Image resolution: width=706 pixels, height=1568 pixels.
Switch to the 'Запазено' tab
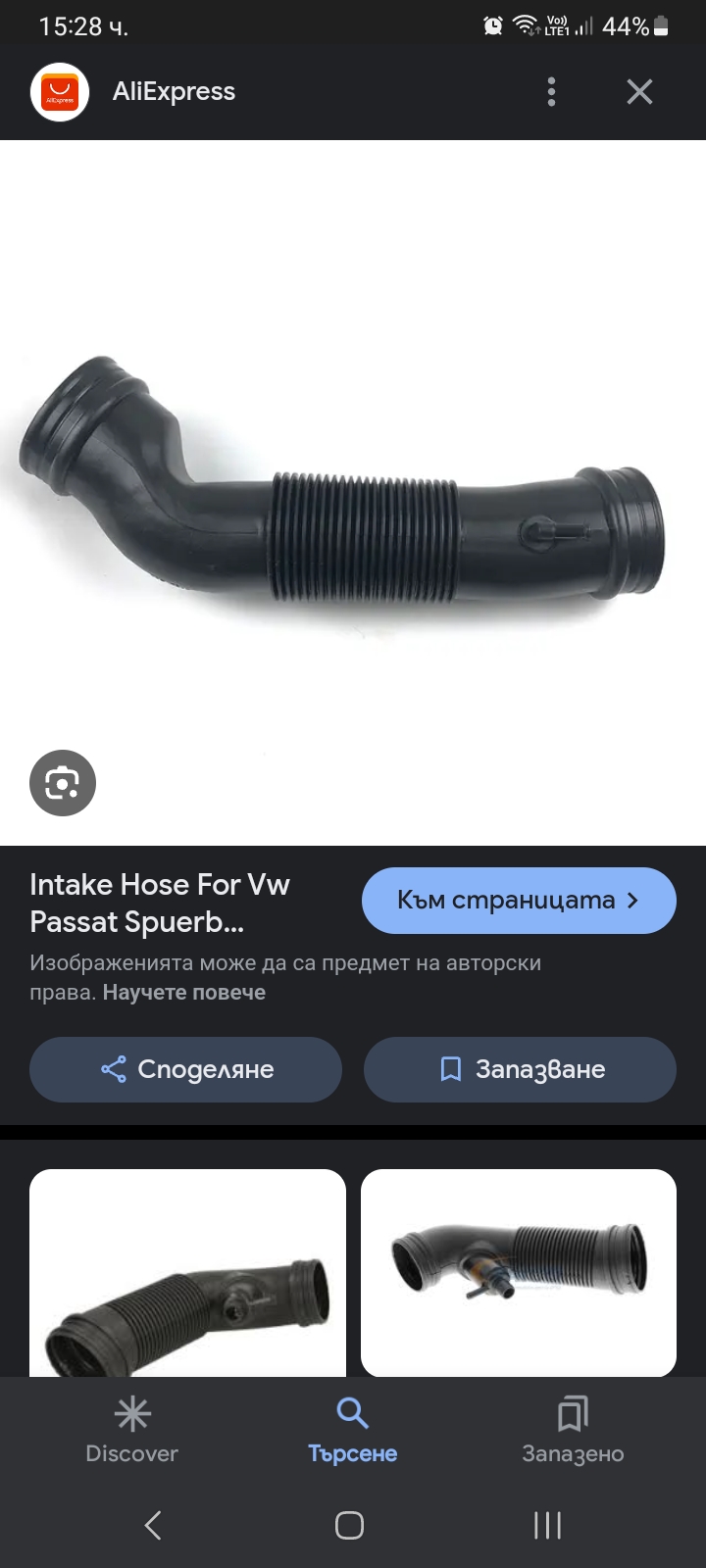point(573,1430)
